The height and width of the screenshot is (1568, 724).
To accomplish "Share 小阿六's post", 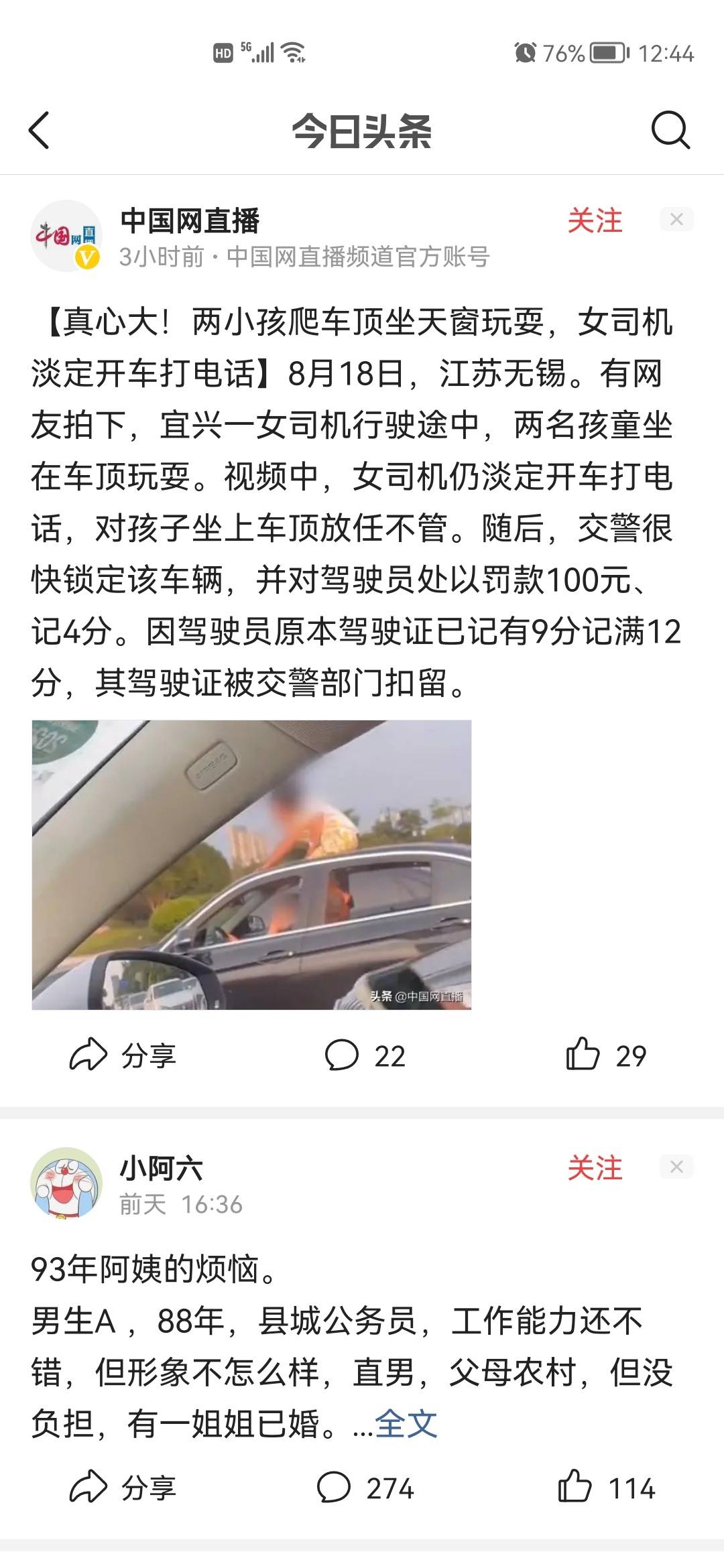I will [x=123, y=1488].
